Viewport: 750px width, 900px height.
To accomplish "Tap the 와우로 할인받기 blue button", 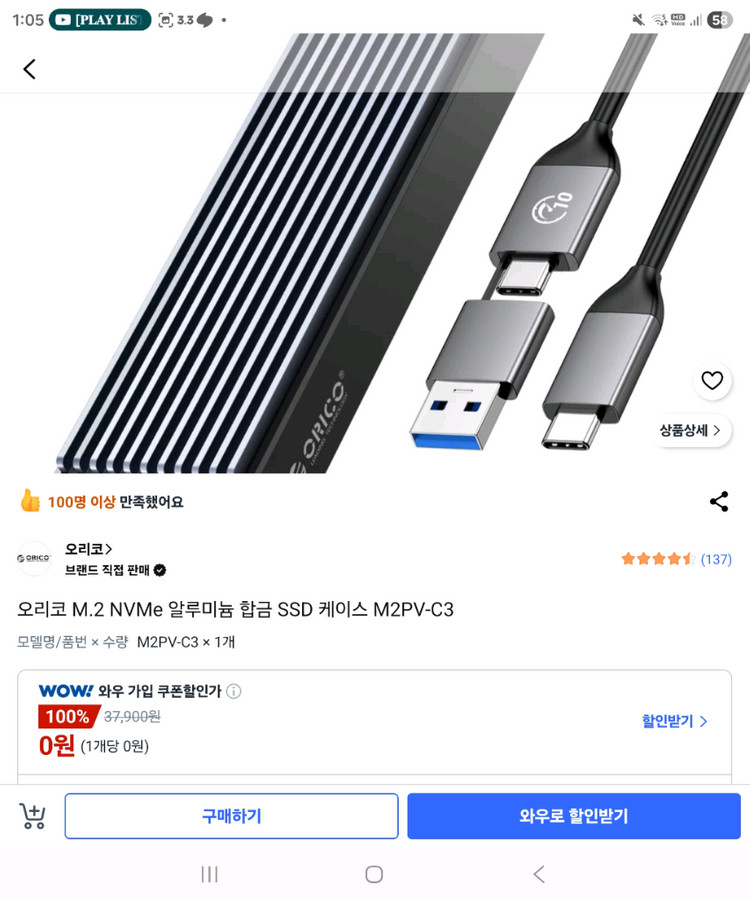I will point(574,816).
